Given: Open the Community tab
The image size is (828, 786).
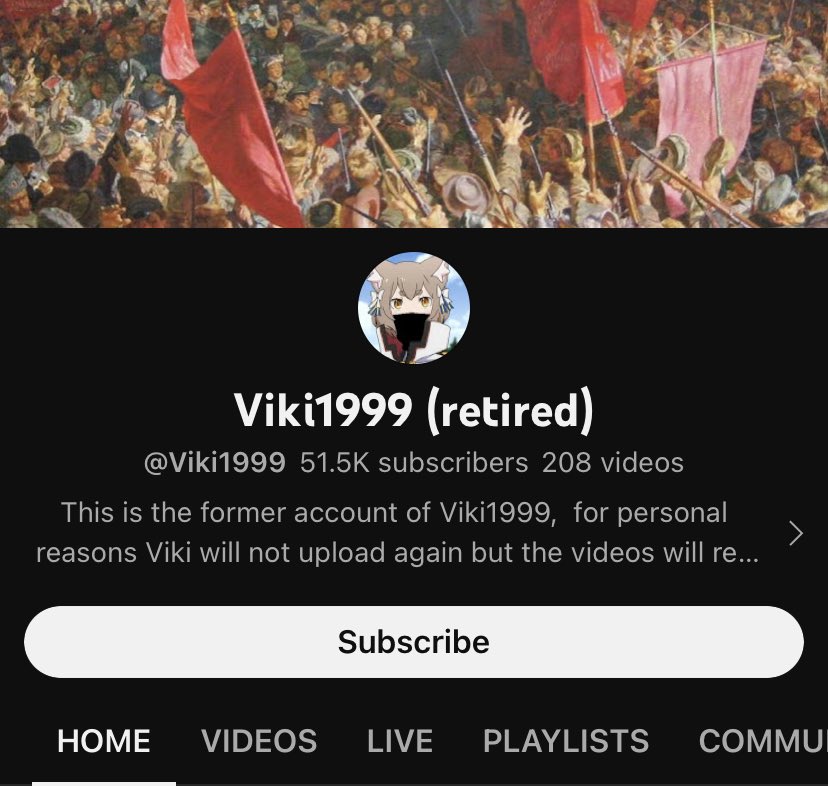Looking at the screenshot, I should pos(762,741).
